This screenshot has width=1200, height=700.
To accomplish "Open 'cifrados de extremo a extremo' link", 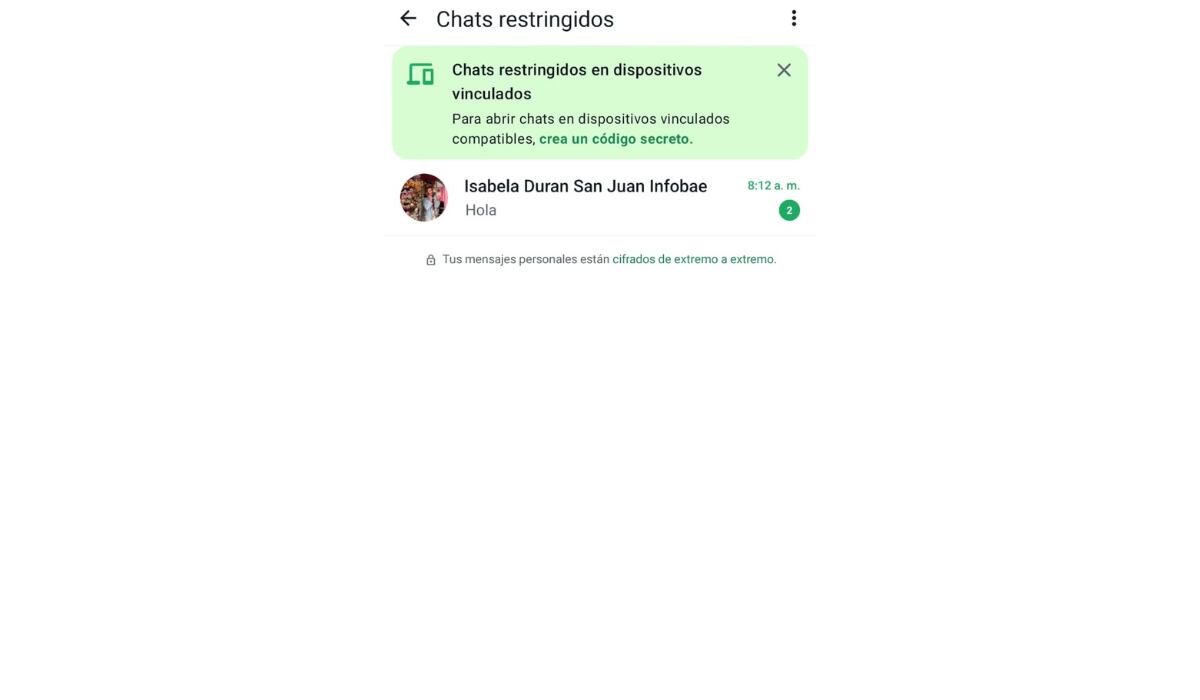I will [x=693, y=259].
